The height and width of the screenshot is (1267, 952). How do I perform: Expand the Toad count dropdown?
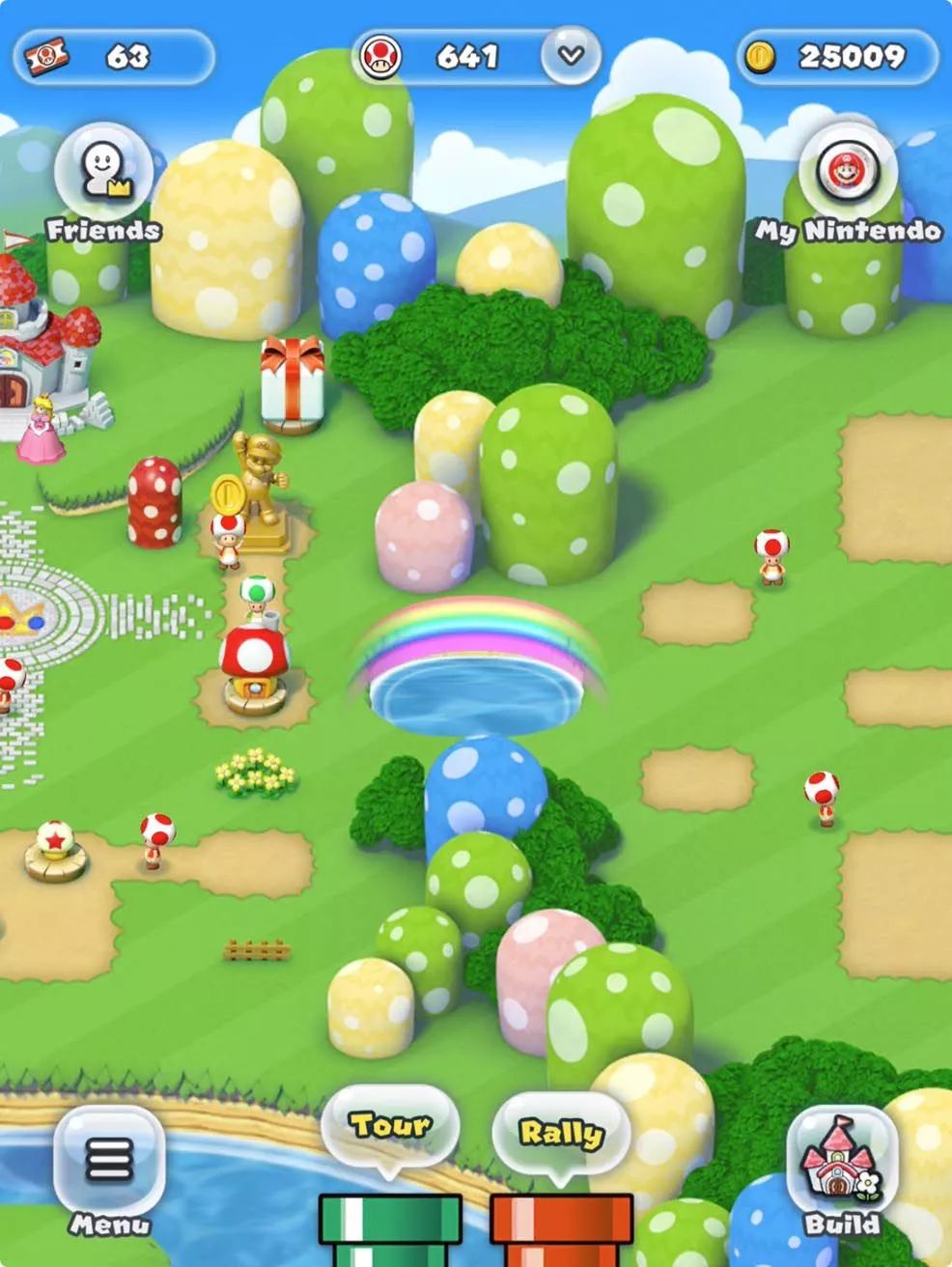coord(571,56)
